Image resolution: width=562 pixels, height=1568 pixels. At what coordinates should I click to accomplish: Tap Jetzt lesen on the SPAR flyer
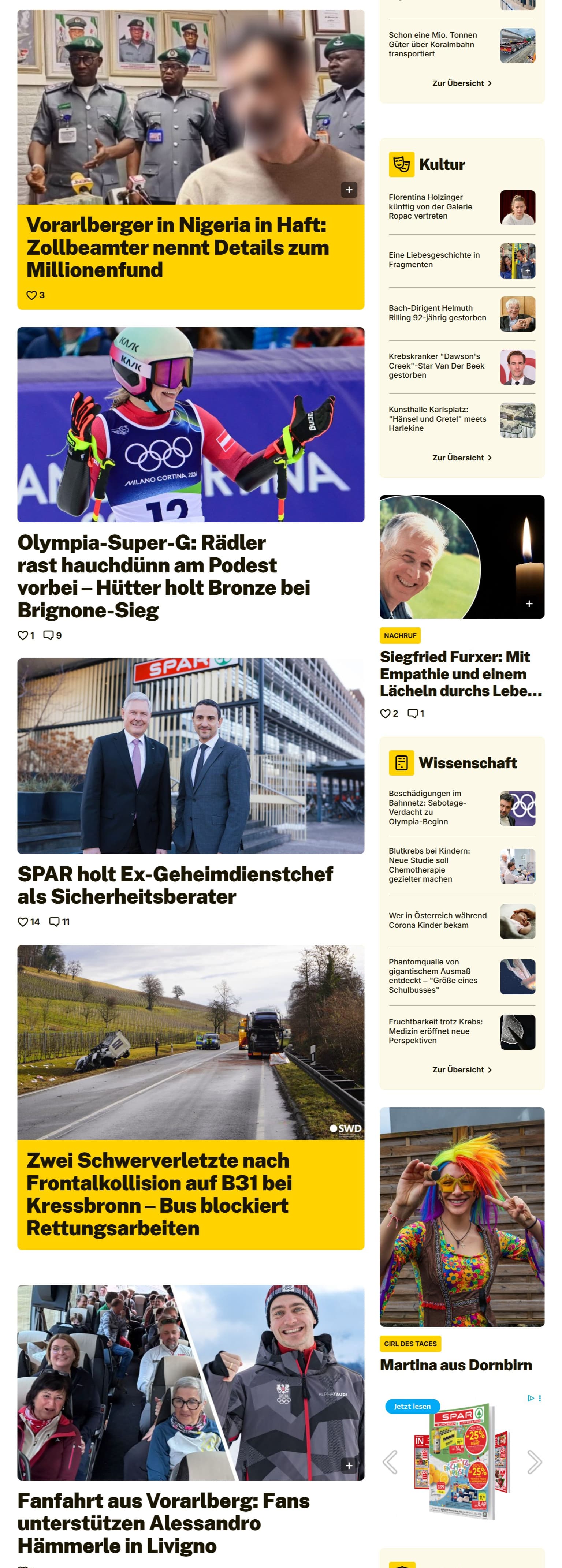[412, 1406]
